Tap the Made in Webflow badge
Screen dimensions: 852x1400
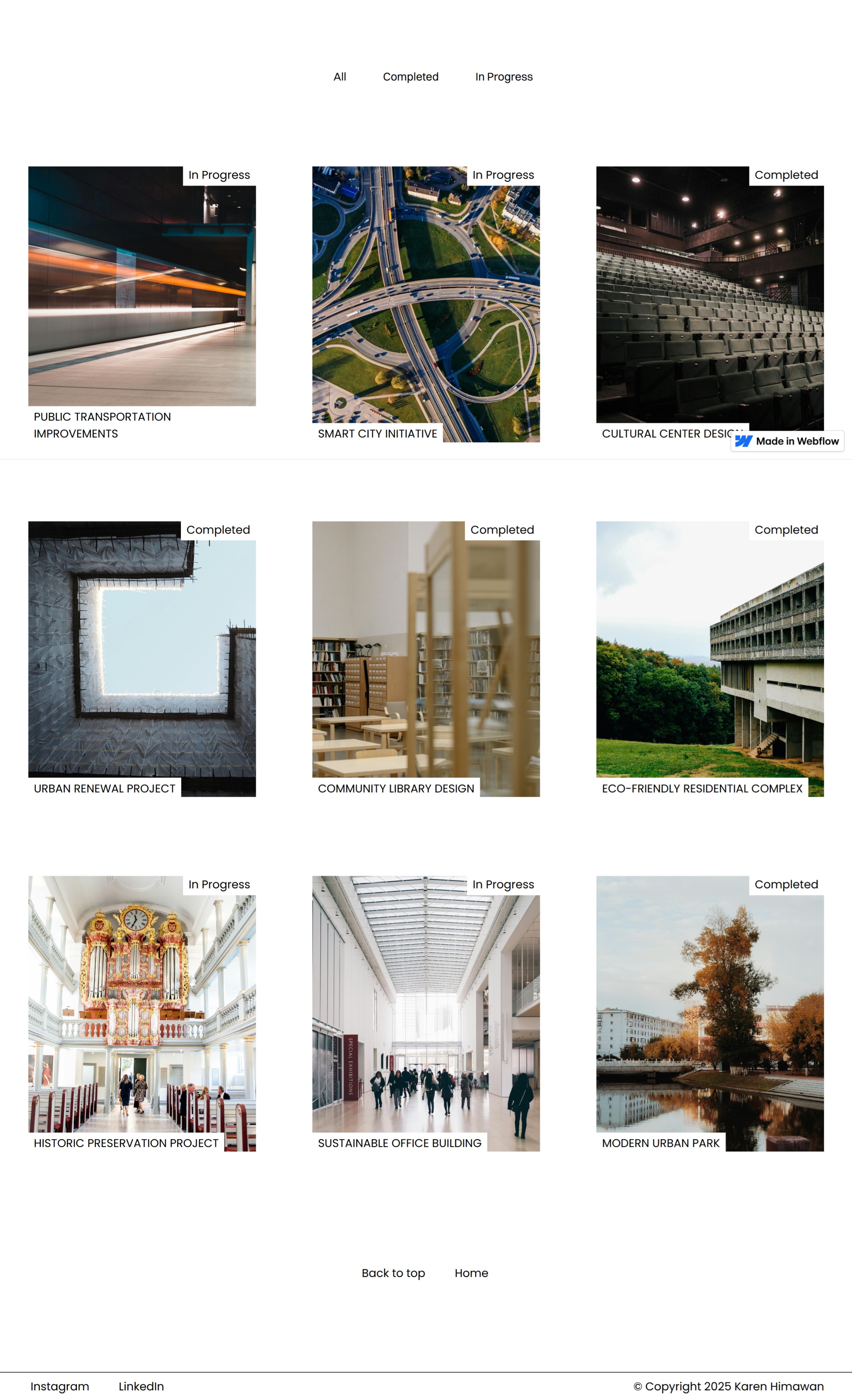pyautogui.click(x=787, y=442)
